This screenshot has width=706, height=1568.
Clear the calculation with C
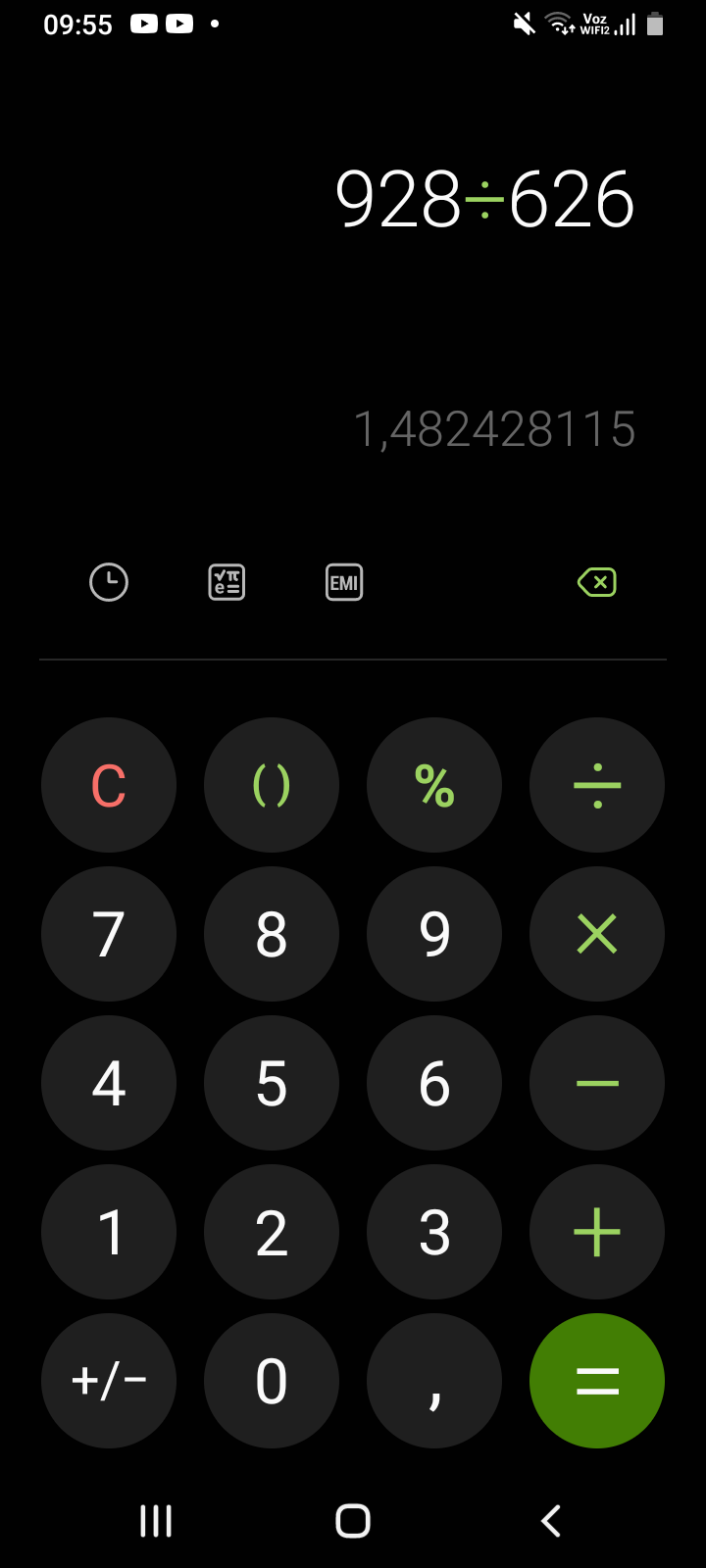(109, 785)
